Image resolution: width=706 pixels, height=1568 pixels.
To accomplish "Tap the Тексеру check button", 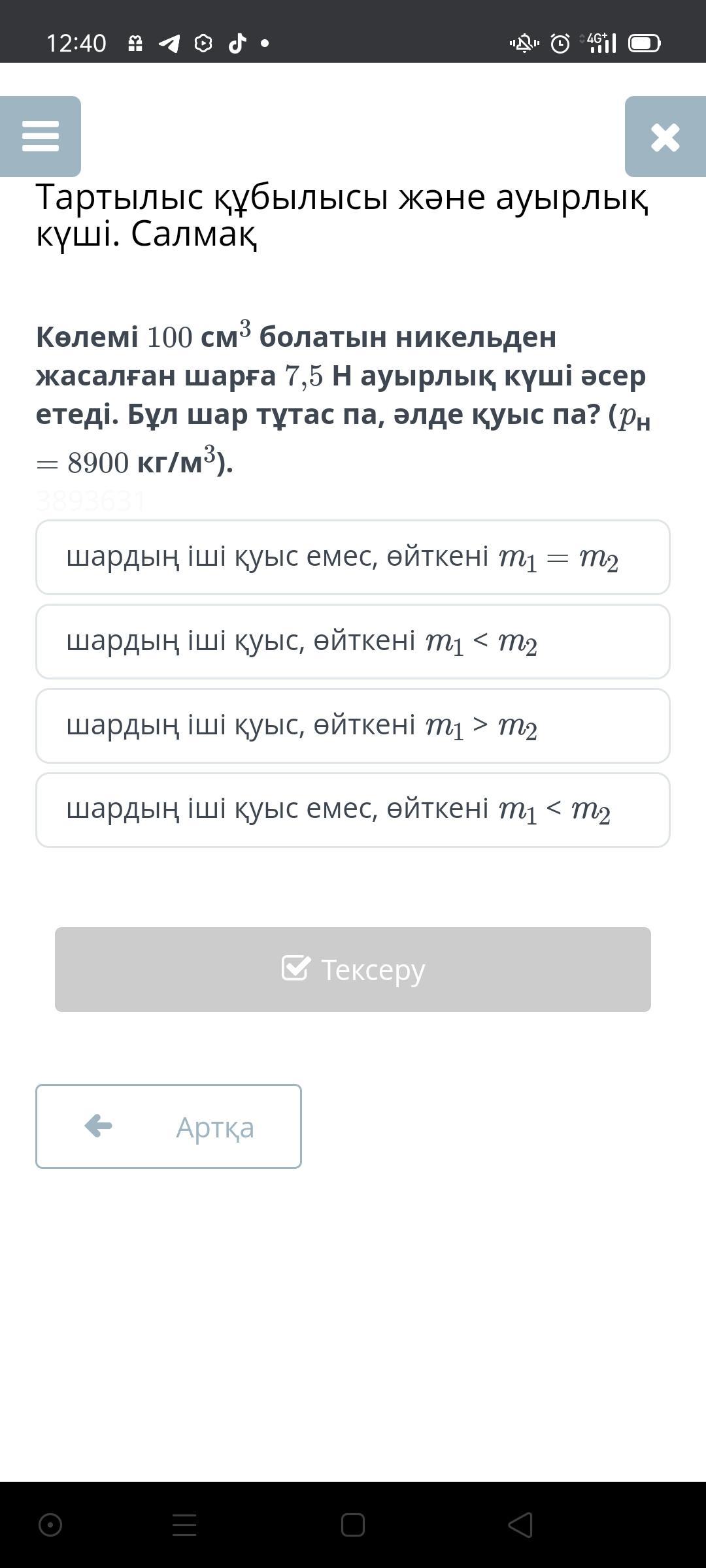I will point(353,970).
